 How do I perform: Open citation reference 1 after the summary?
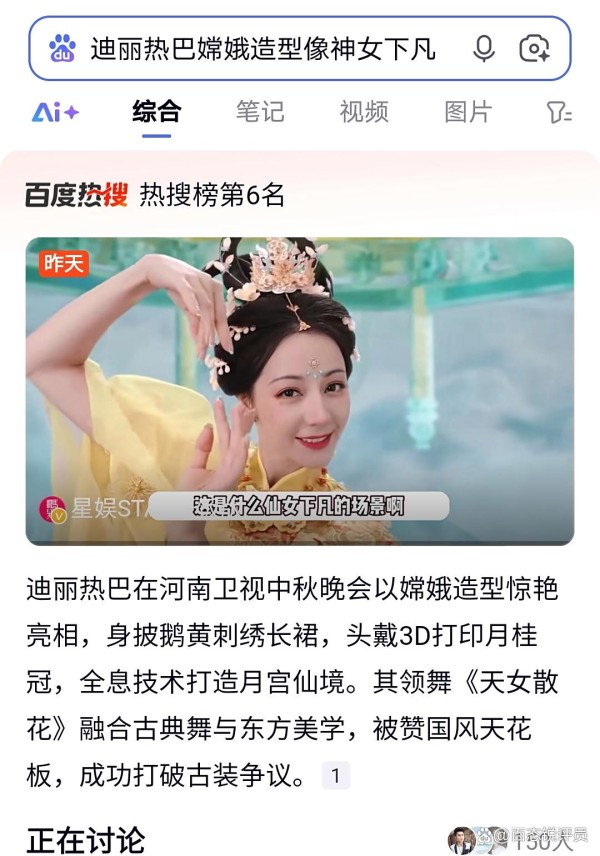[336, 775]
